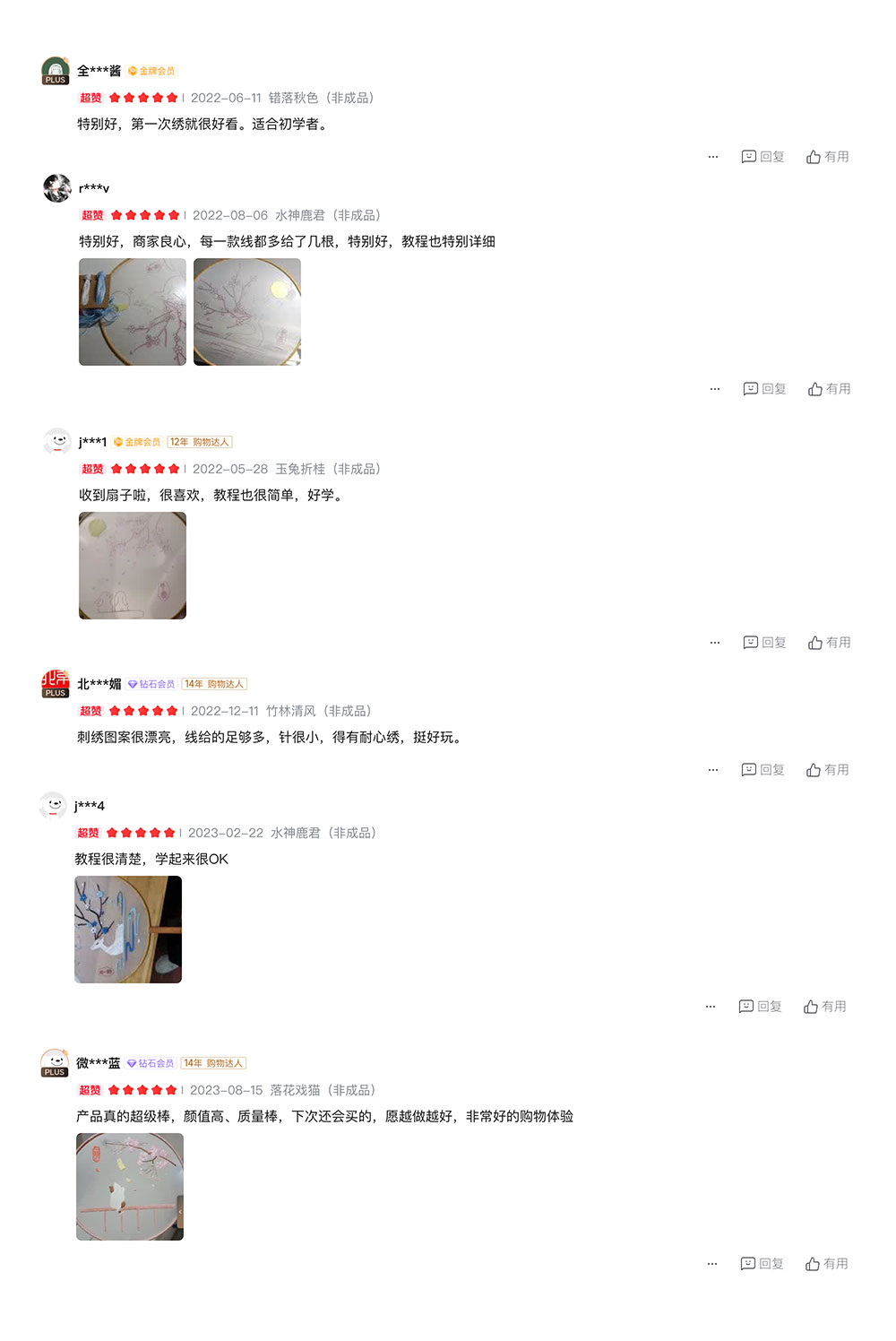Reply to 微***蓝's review
The width and height of the screenshot is (896, 1341).
coord(762,1264)
